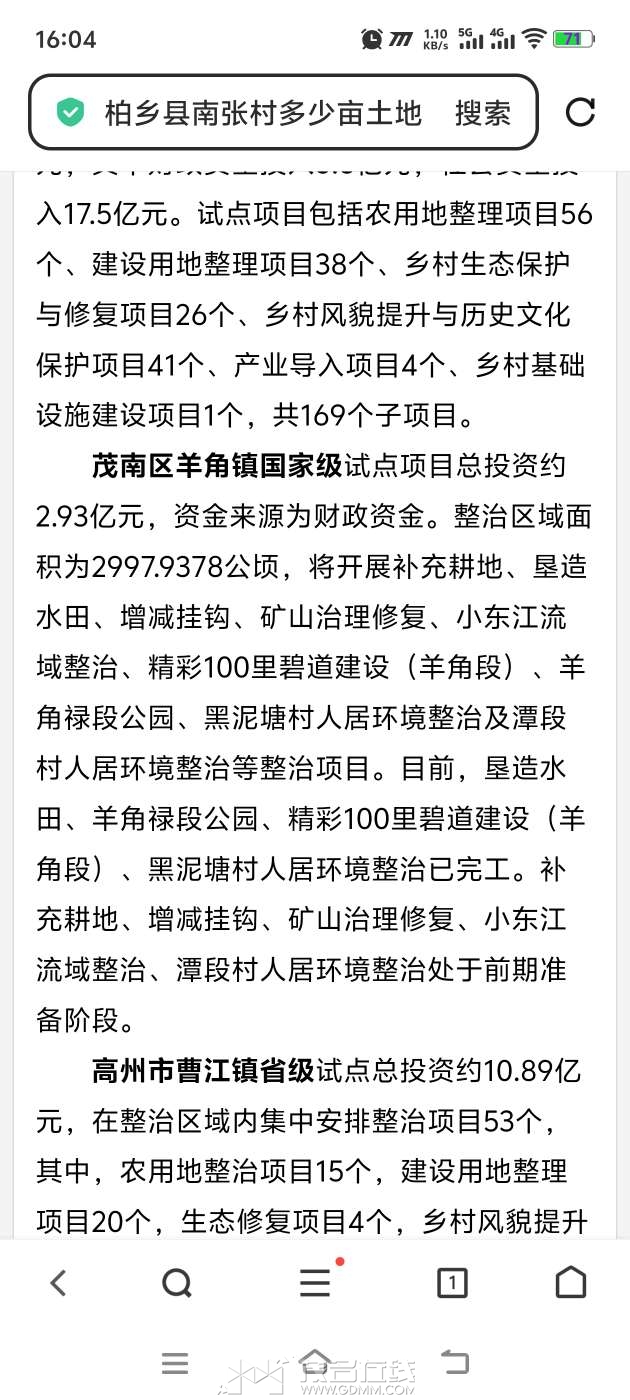The height and width of the screenshot is (1400, 630).
Task: Open the browser search icon
Action: click(x=177, y=1282)
